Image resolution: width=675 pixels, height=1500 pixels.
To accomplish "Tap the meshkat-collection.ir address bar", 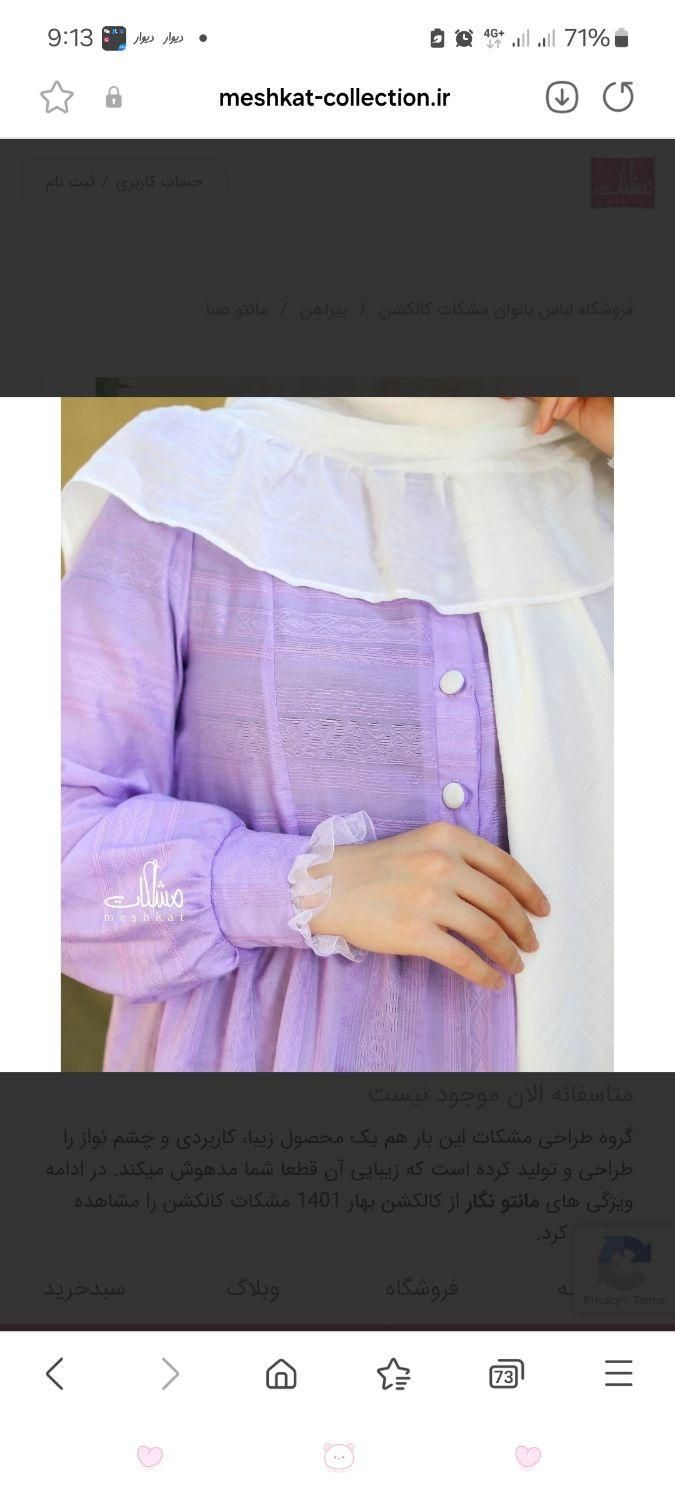I will (334, 97).
